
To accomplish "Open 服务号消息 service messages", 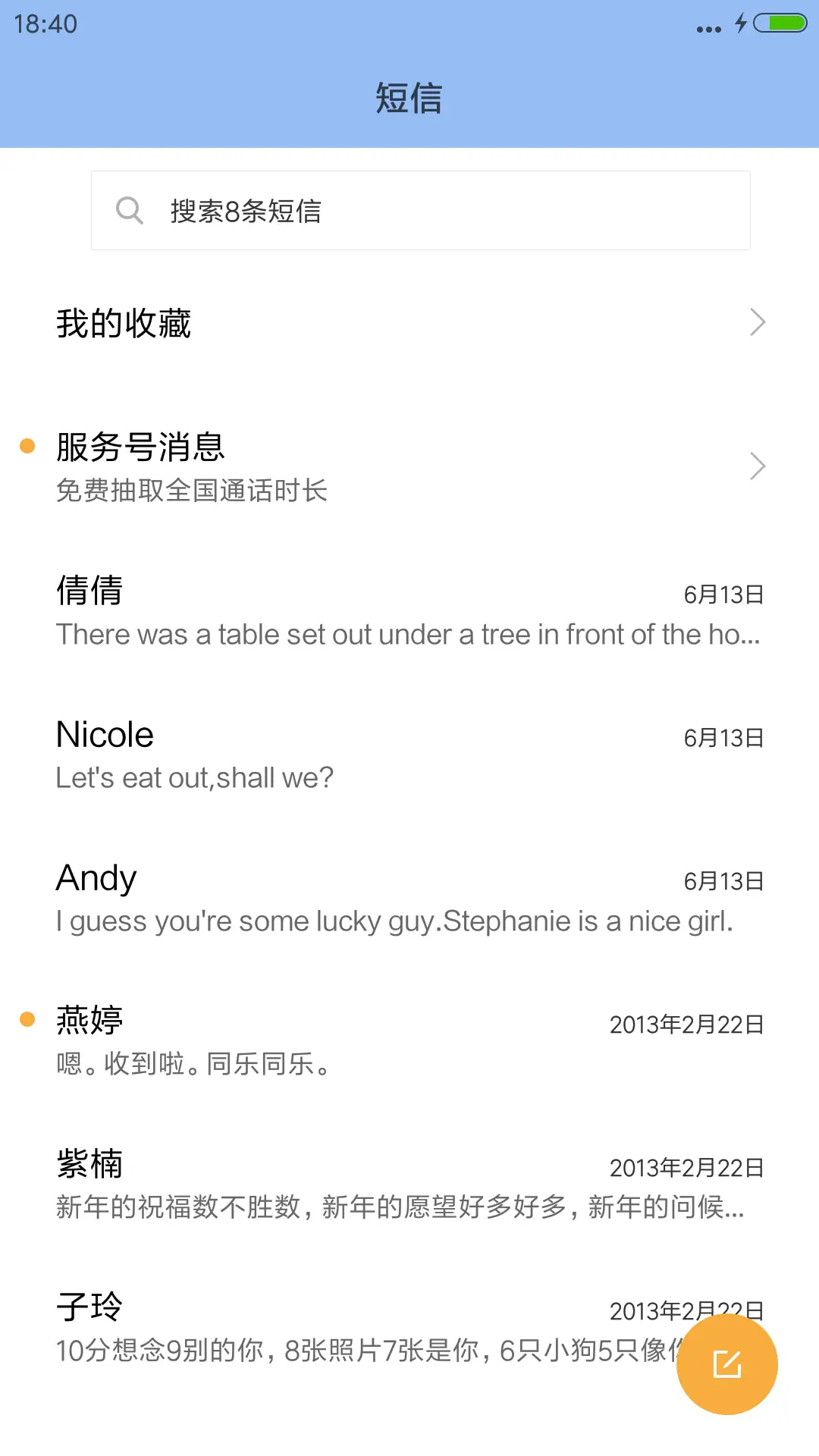I will (x=409, y=466).
